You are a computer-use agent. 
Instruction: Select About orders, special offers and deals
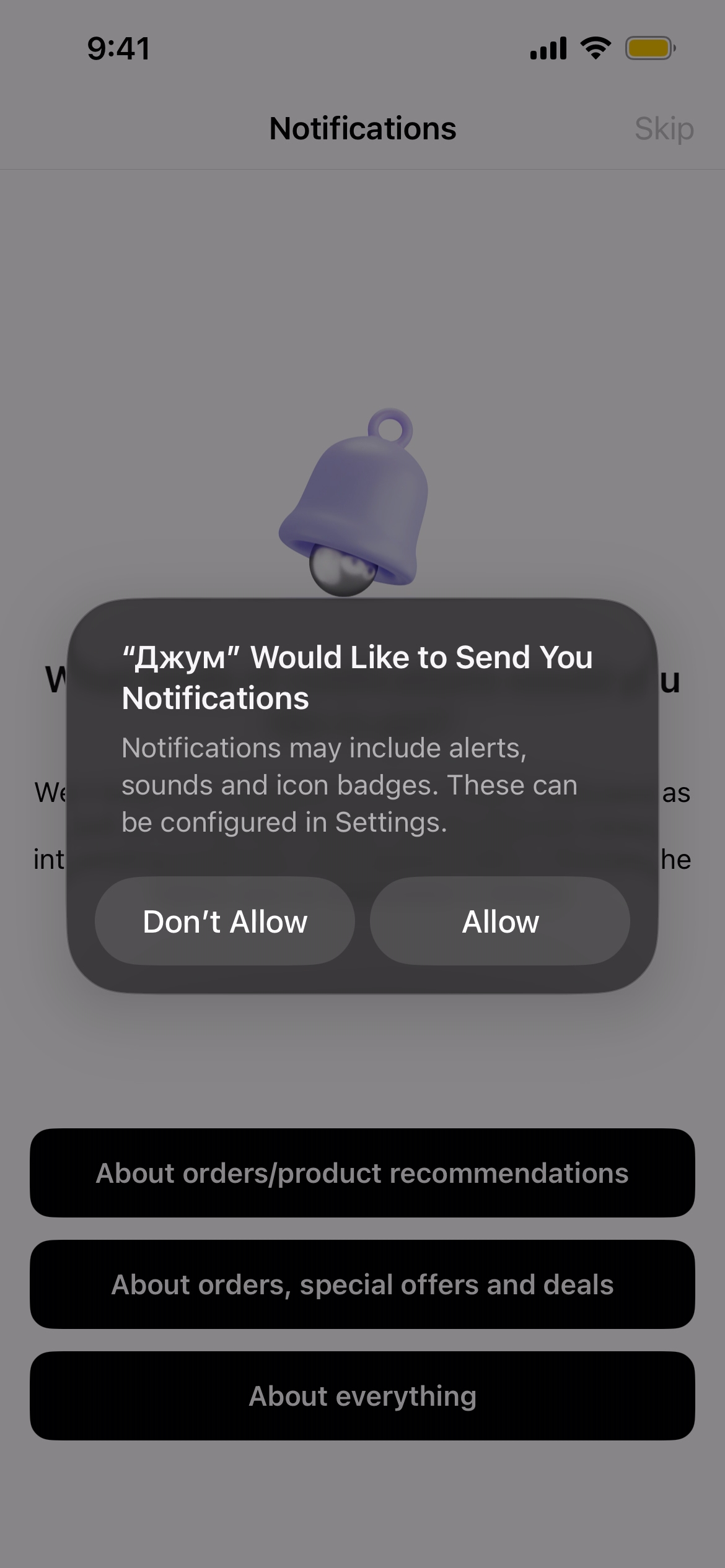tap(362, 1284)
